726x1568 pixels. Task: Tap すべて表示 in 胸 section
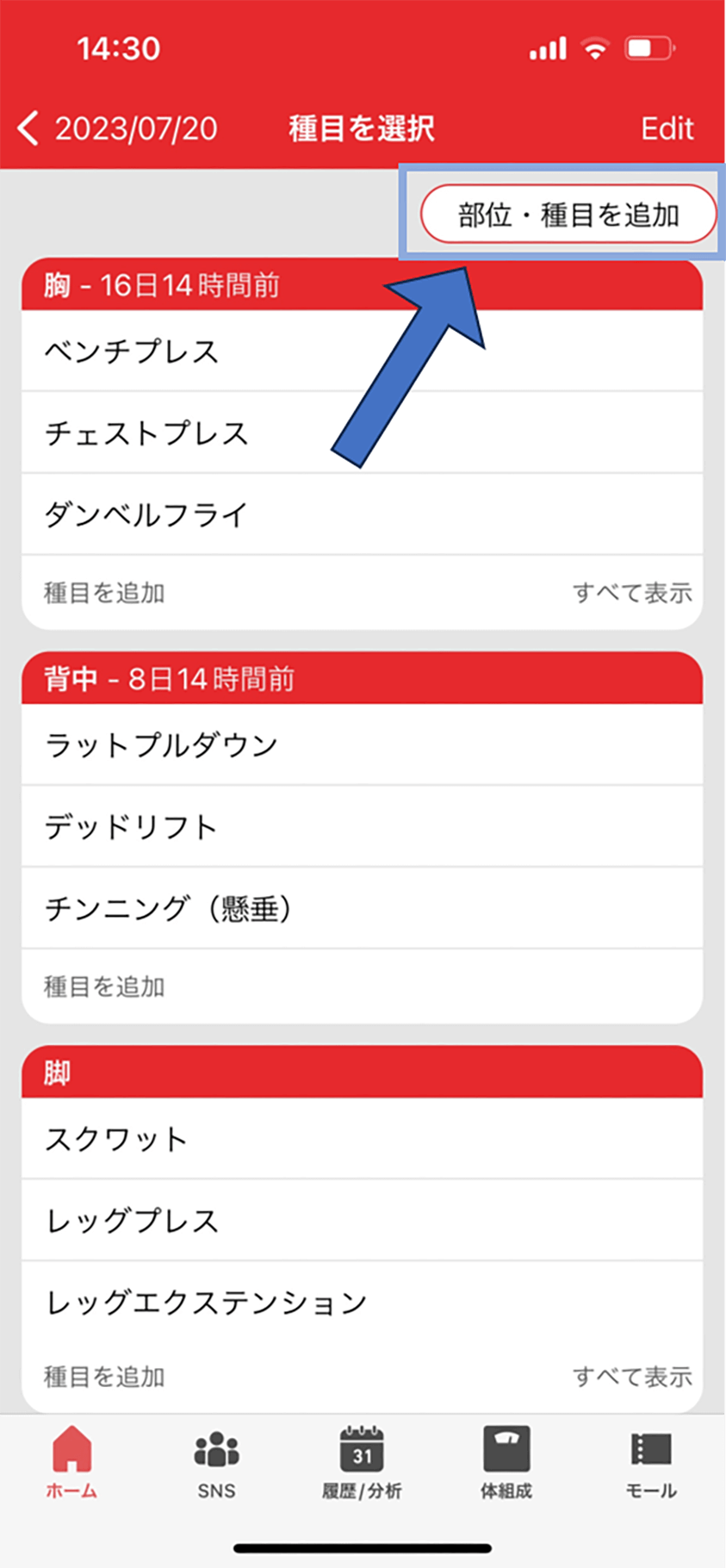632,593
